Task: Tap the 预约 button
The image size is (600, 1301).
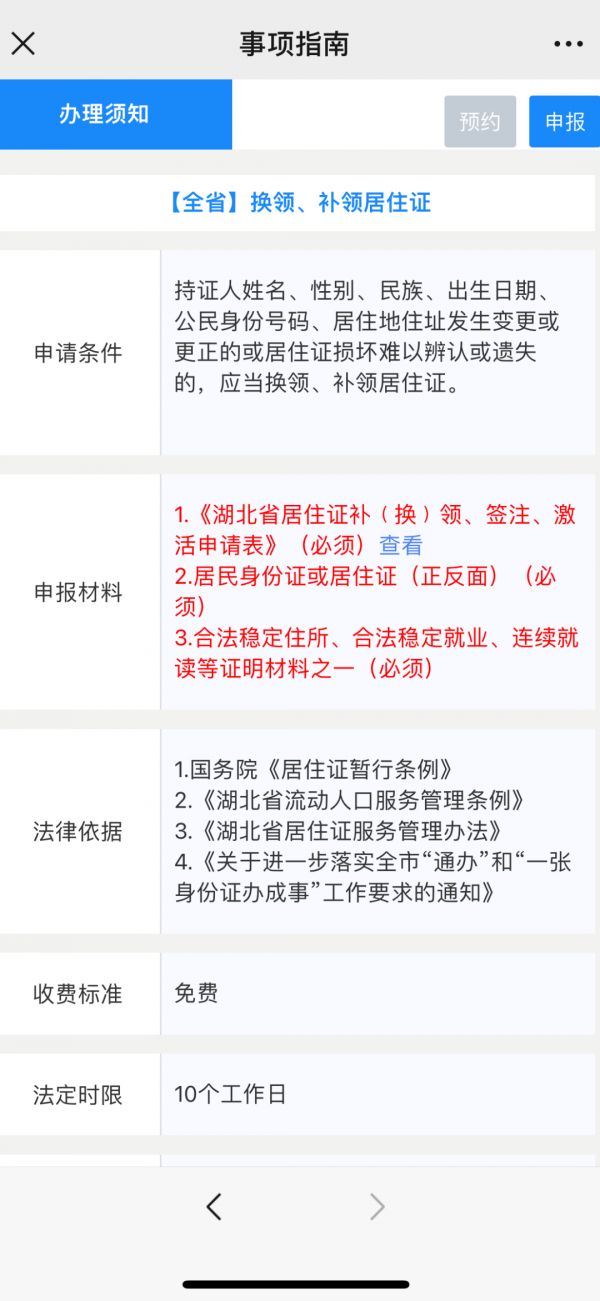Action: pyautogui.click(x=480, y=122)
